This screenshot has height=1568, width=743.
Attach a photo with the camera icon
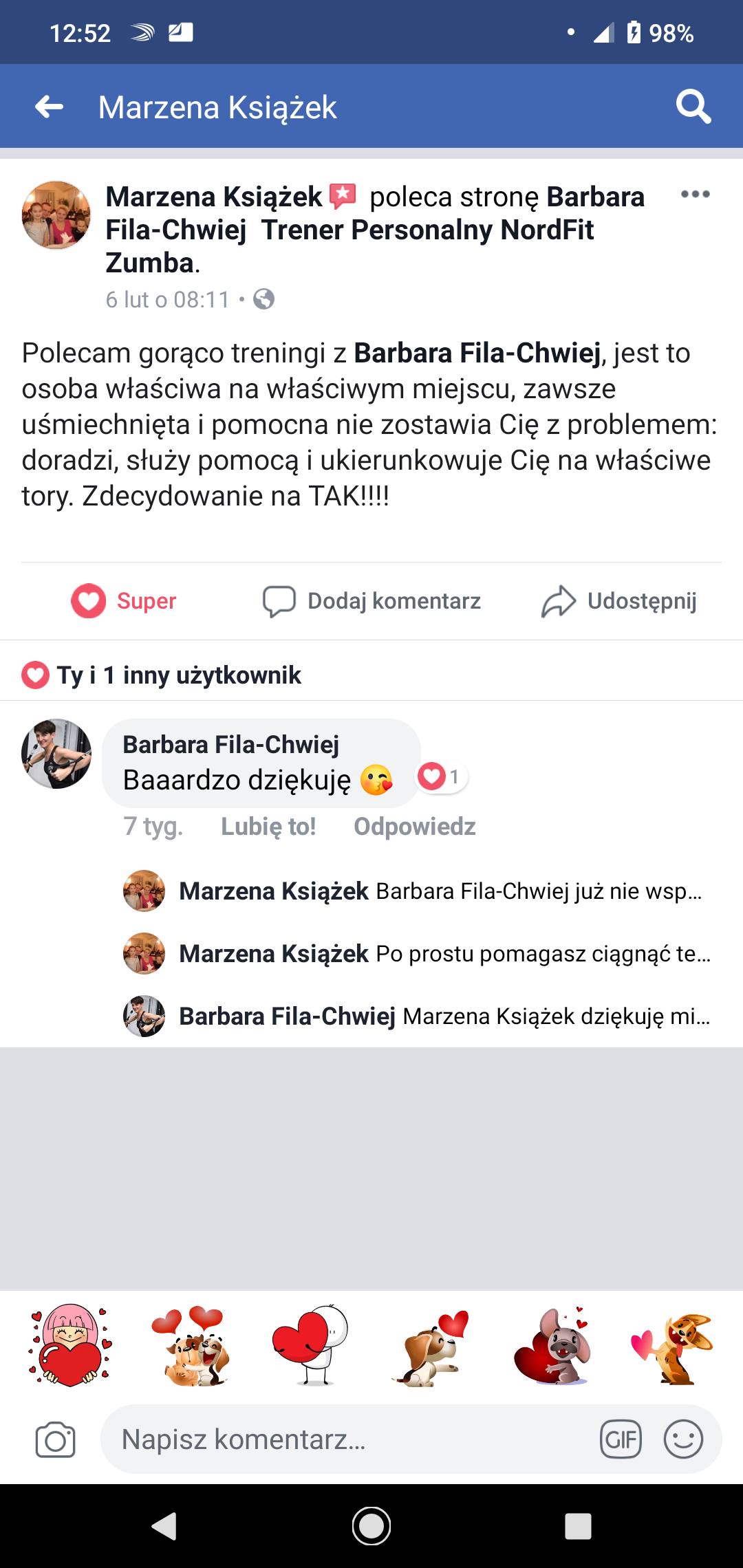coord(55,1439)
